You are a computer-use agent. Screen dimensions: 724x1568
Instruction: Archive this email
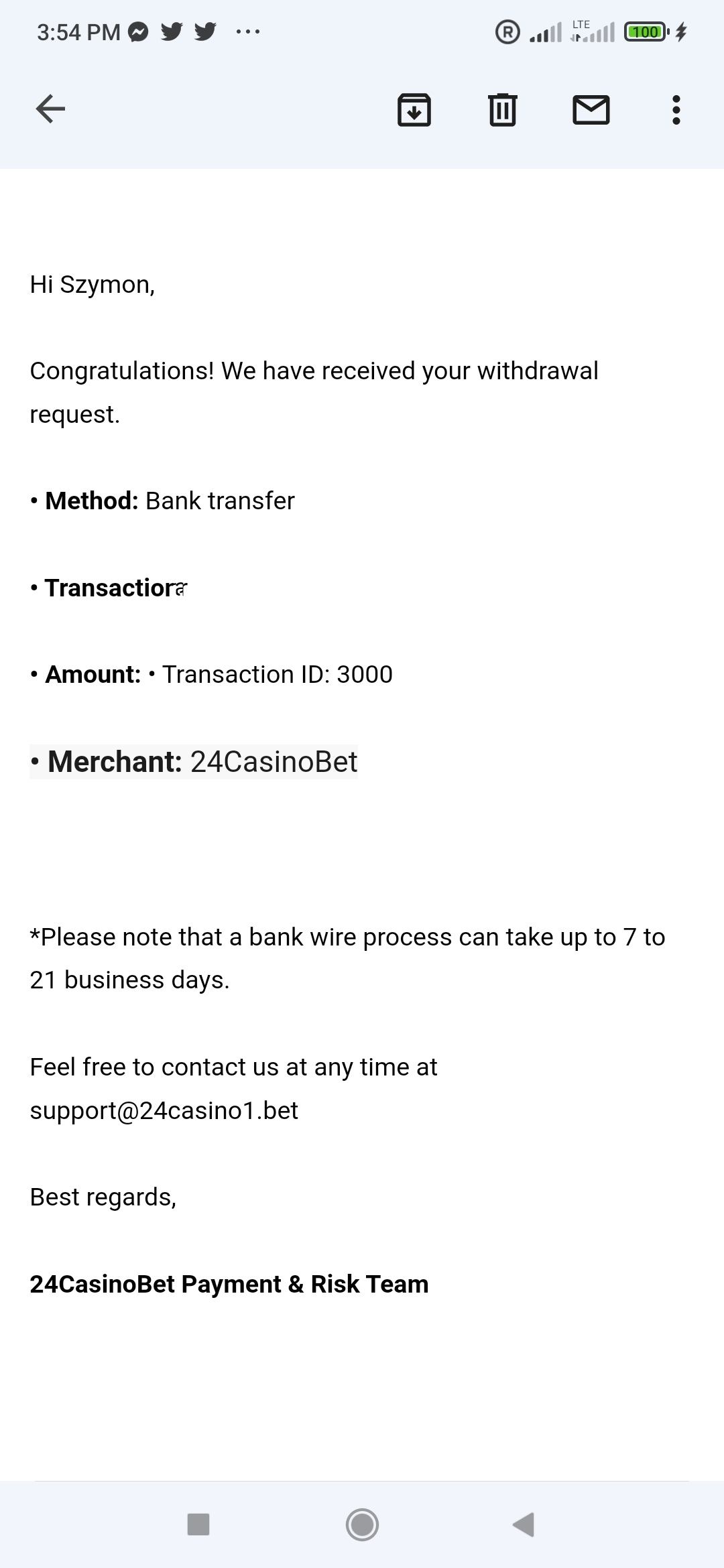point(414,110)
